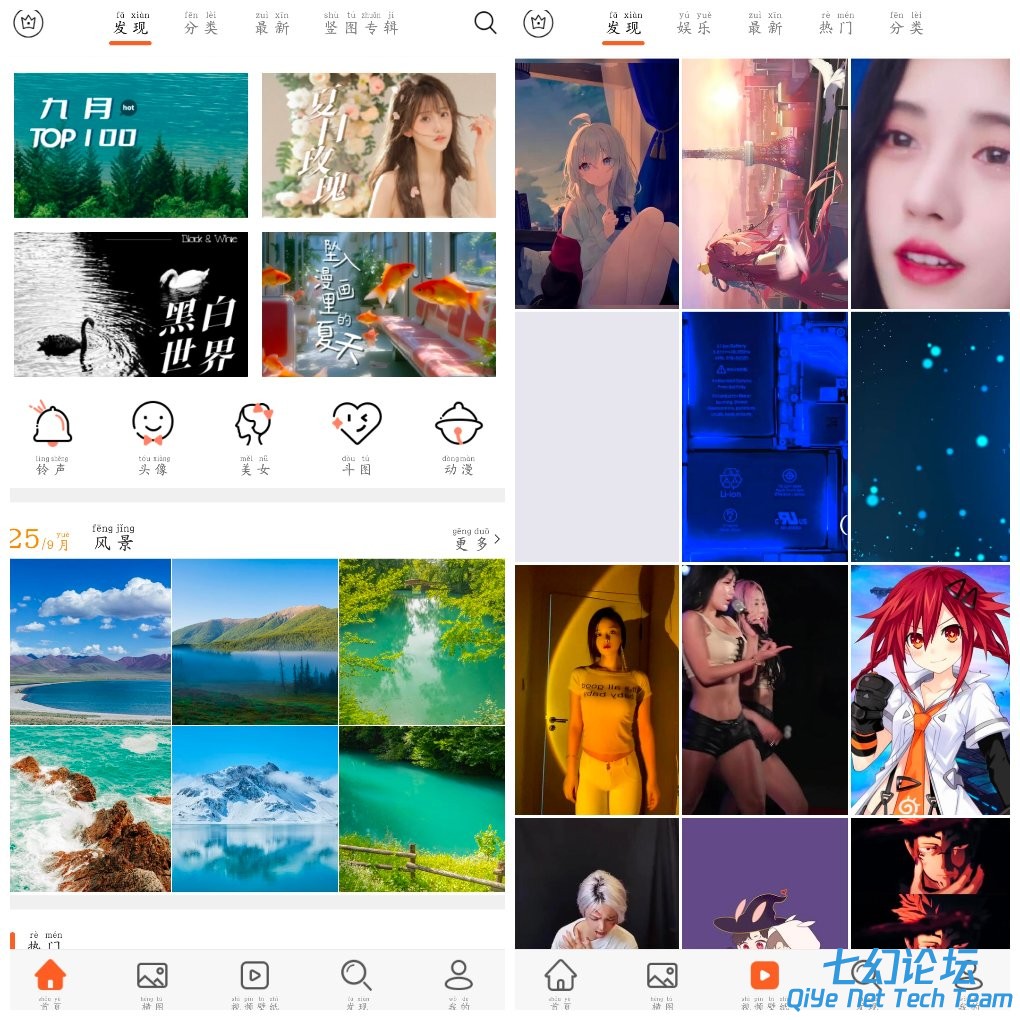Select the 热门 top tab
The height and width of the screenshot is (1020, 1020).
(836, 27)
